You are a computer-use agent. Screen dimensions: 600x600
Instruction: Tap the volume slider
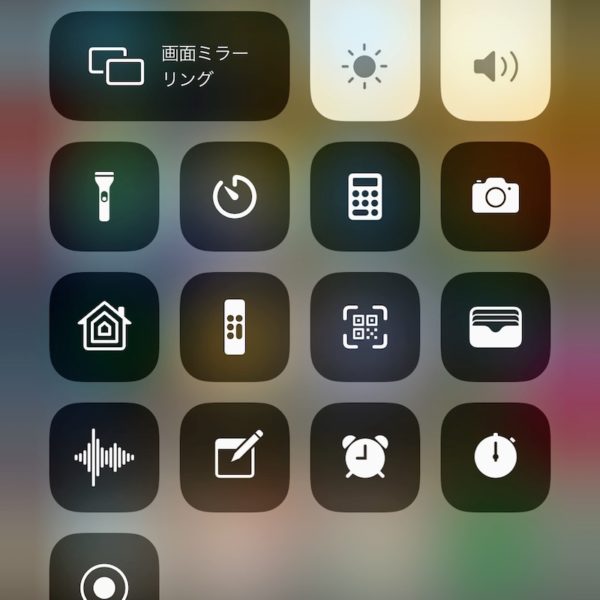[495, 60]
